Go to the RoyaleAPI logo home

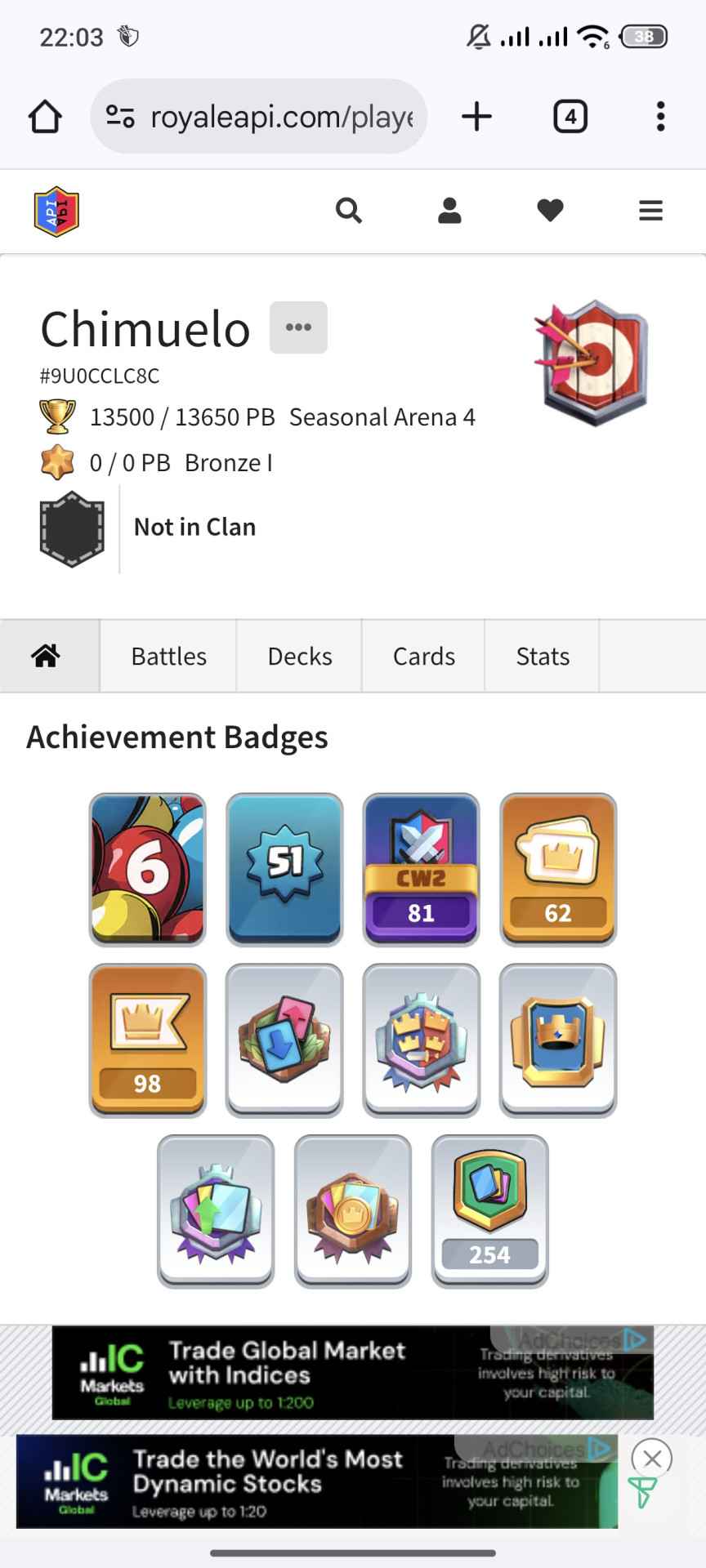click(x=56, y=212)
